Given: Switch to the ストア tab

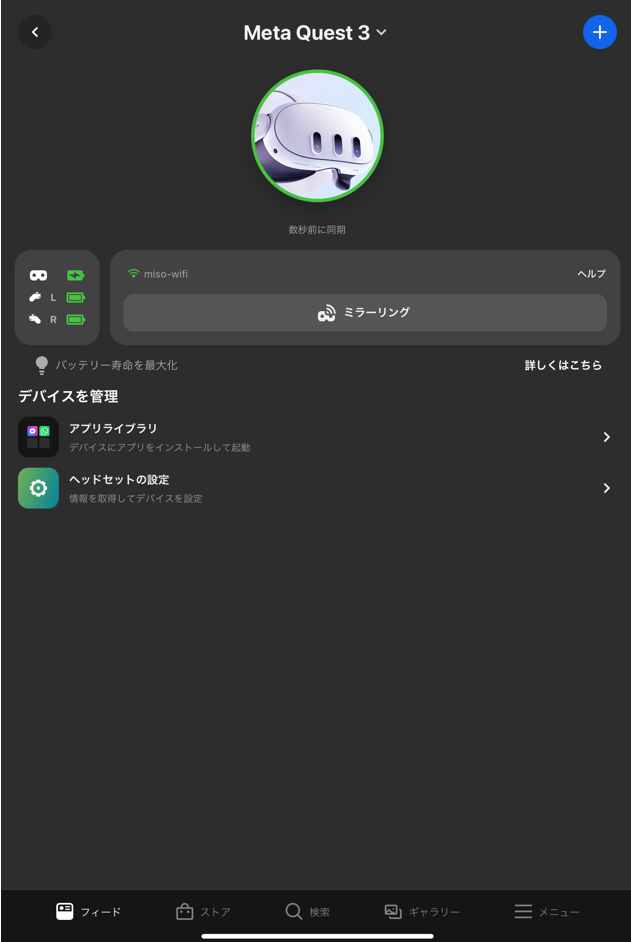Looking at the screenshot, I should click(x=203, y=911).
